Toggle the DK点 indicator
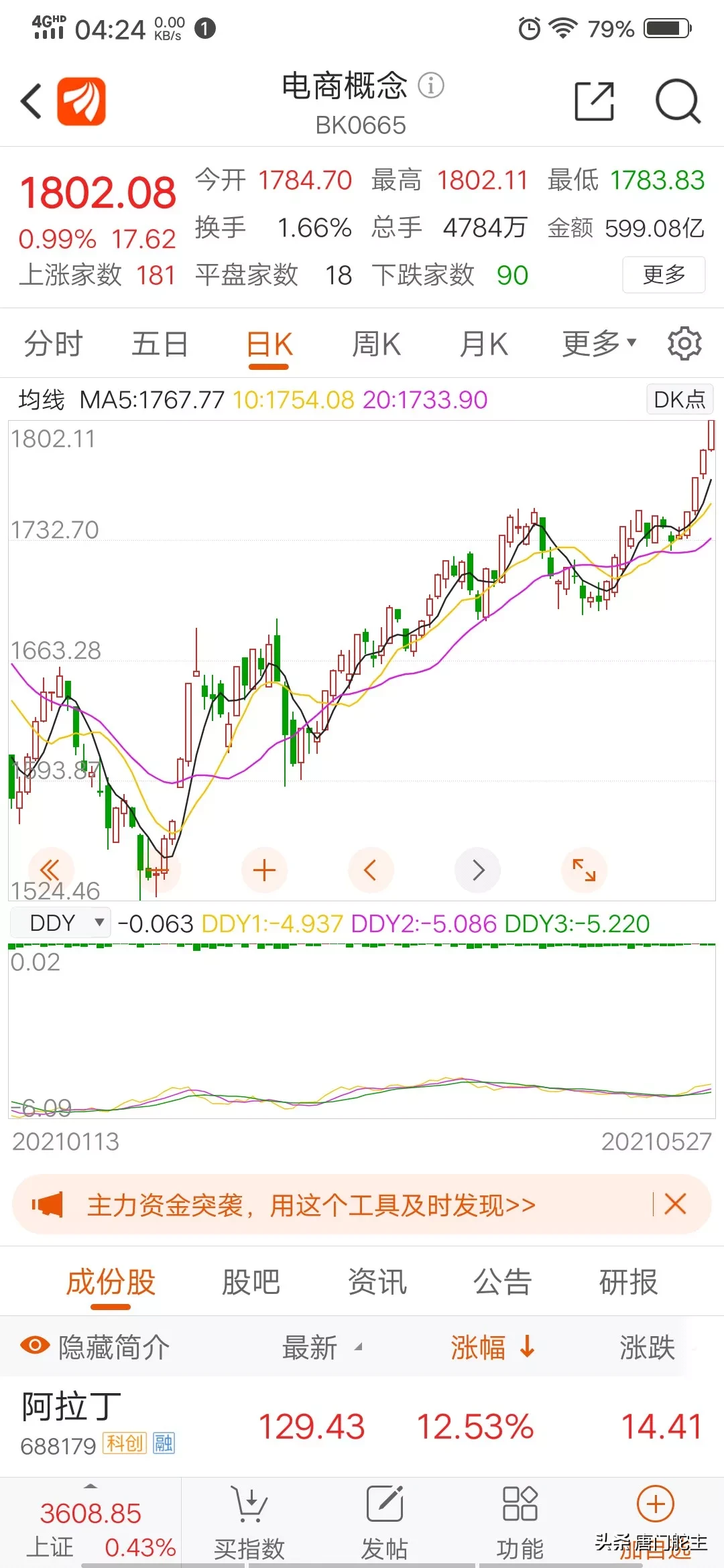 pos(679,399)
